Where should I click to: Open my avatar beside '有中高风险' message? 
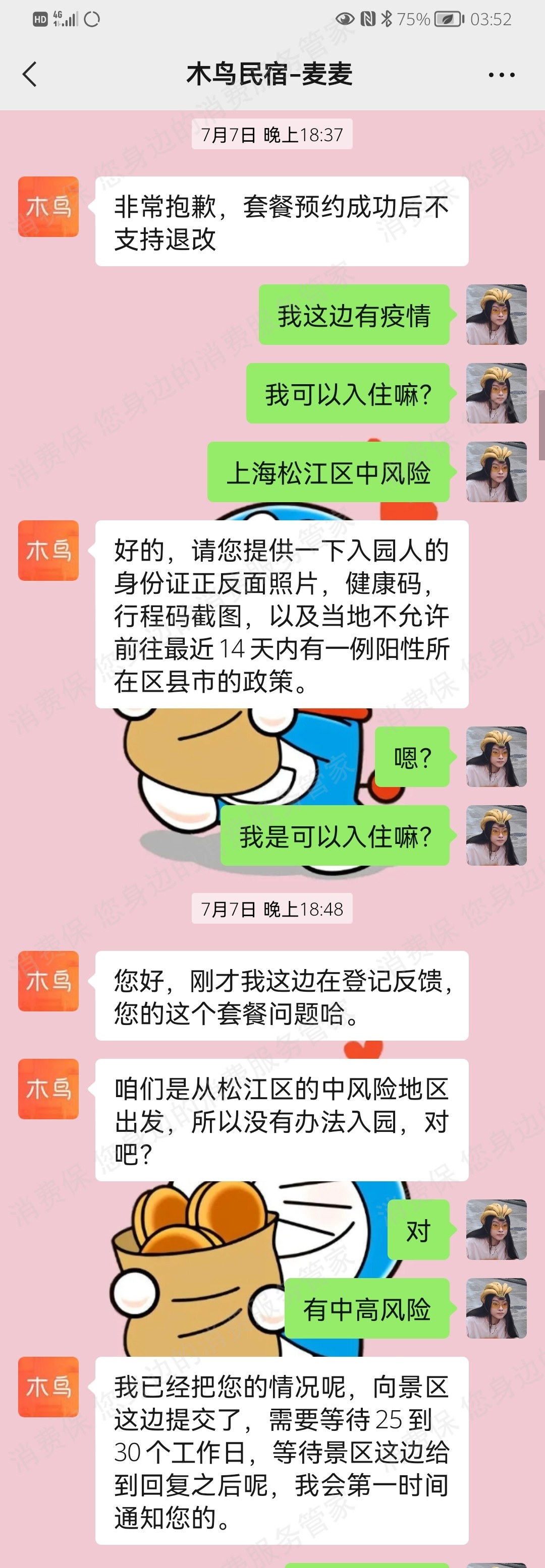click(496, 1307)
